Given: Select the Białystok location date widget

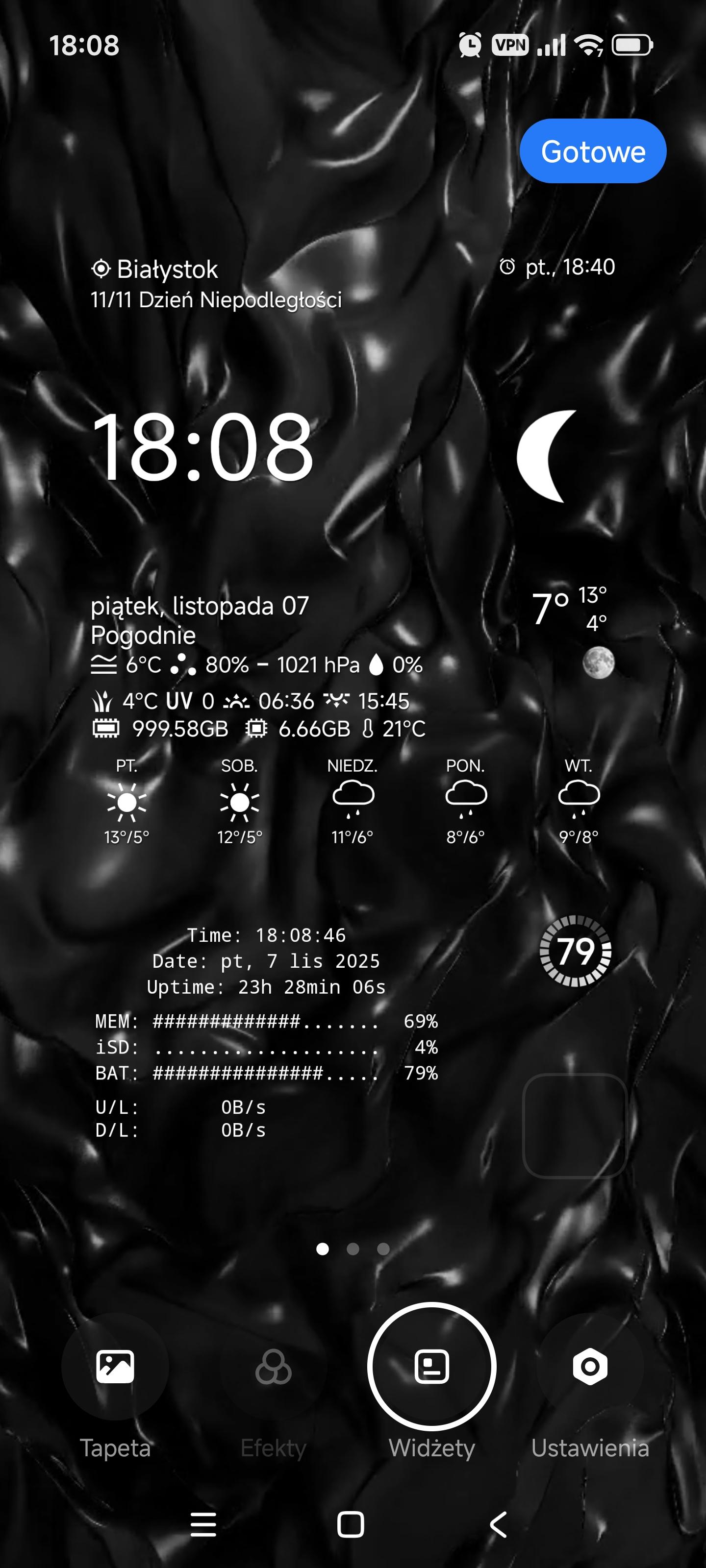Looking at the screenshot, I should click(x=215, y=284).
